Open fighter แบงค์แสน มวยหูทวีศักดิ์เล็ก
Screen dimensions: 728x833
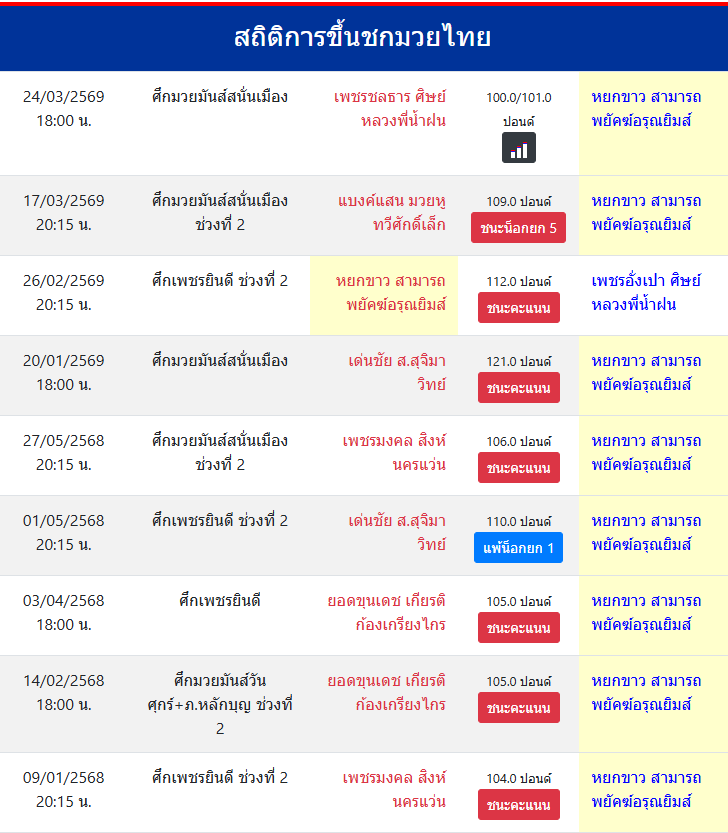click(391, 212)
